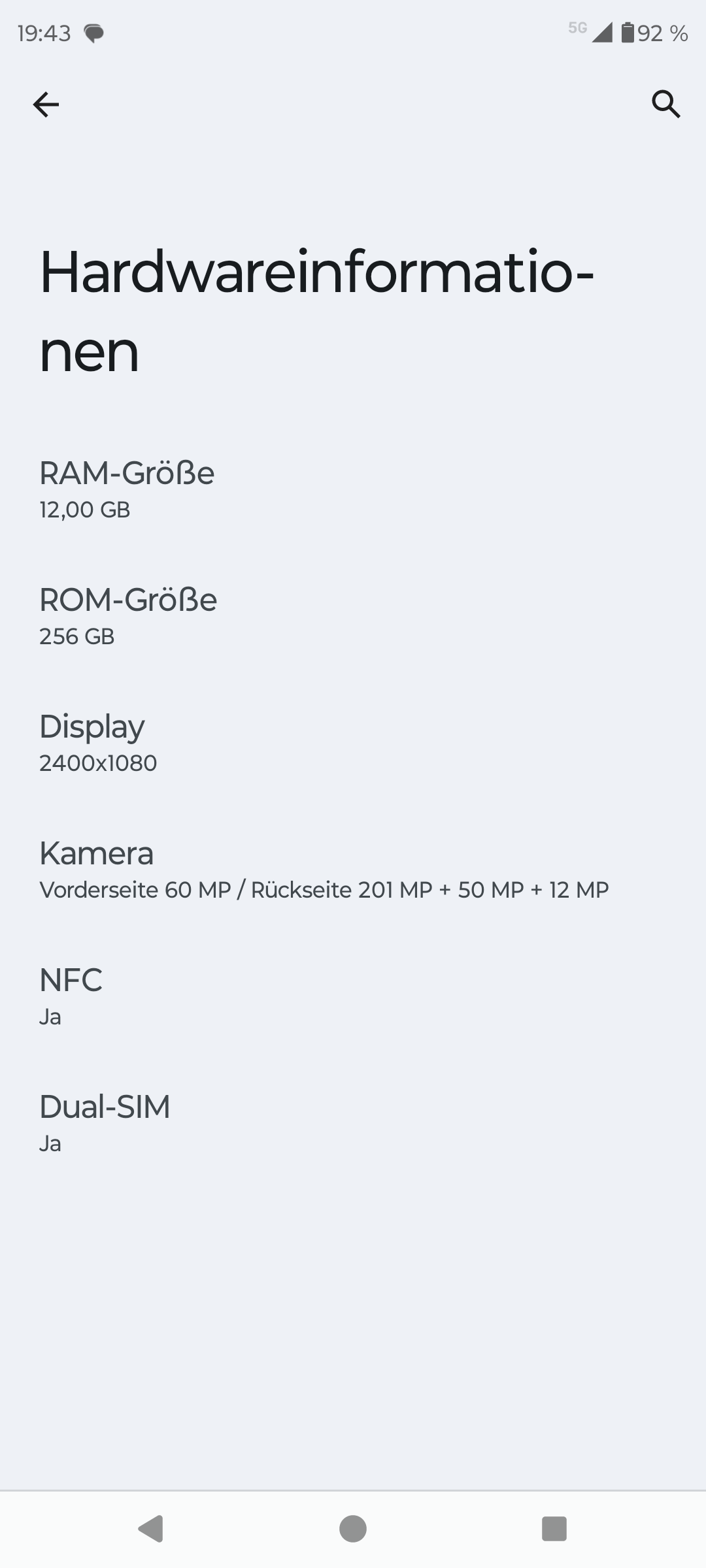Go to home via navigation bar

coord(353,1529)
